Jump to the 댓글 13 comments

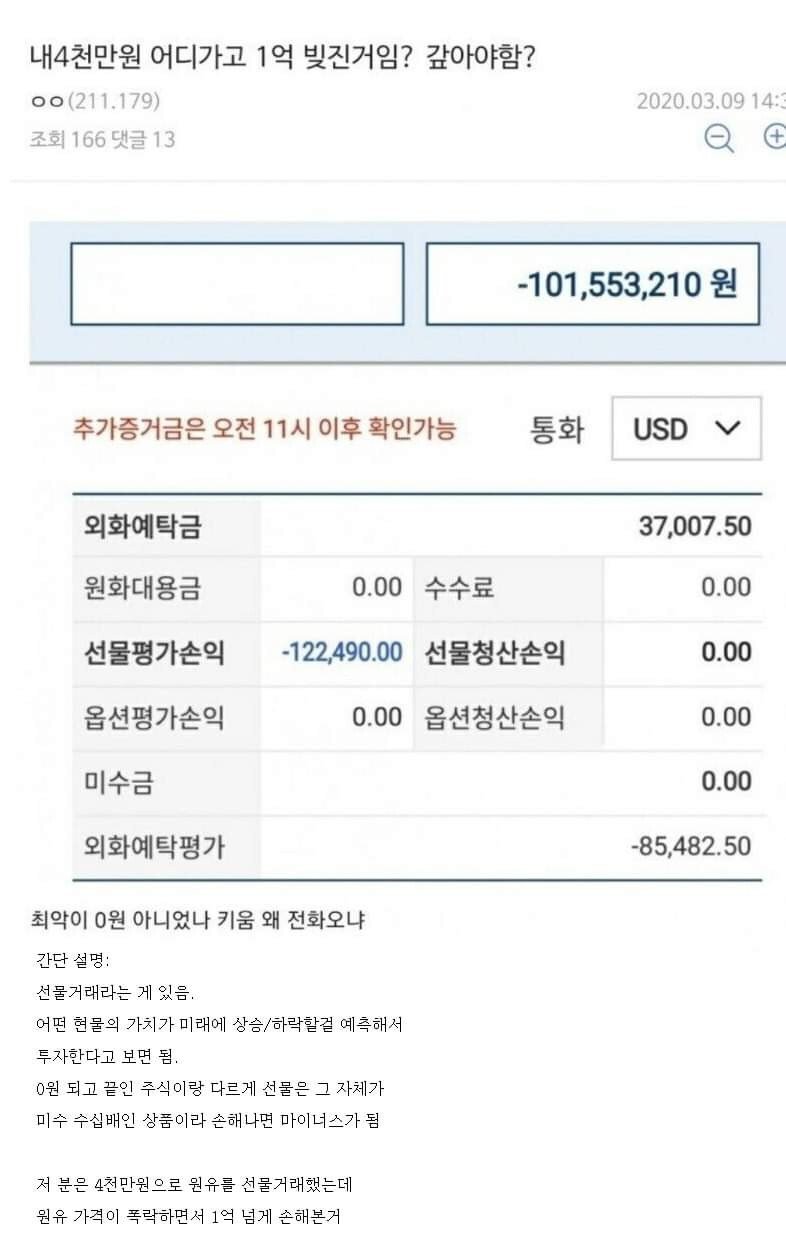[x=137, y=140]
